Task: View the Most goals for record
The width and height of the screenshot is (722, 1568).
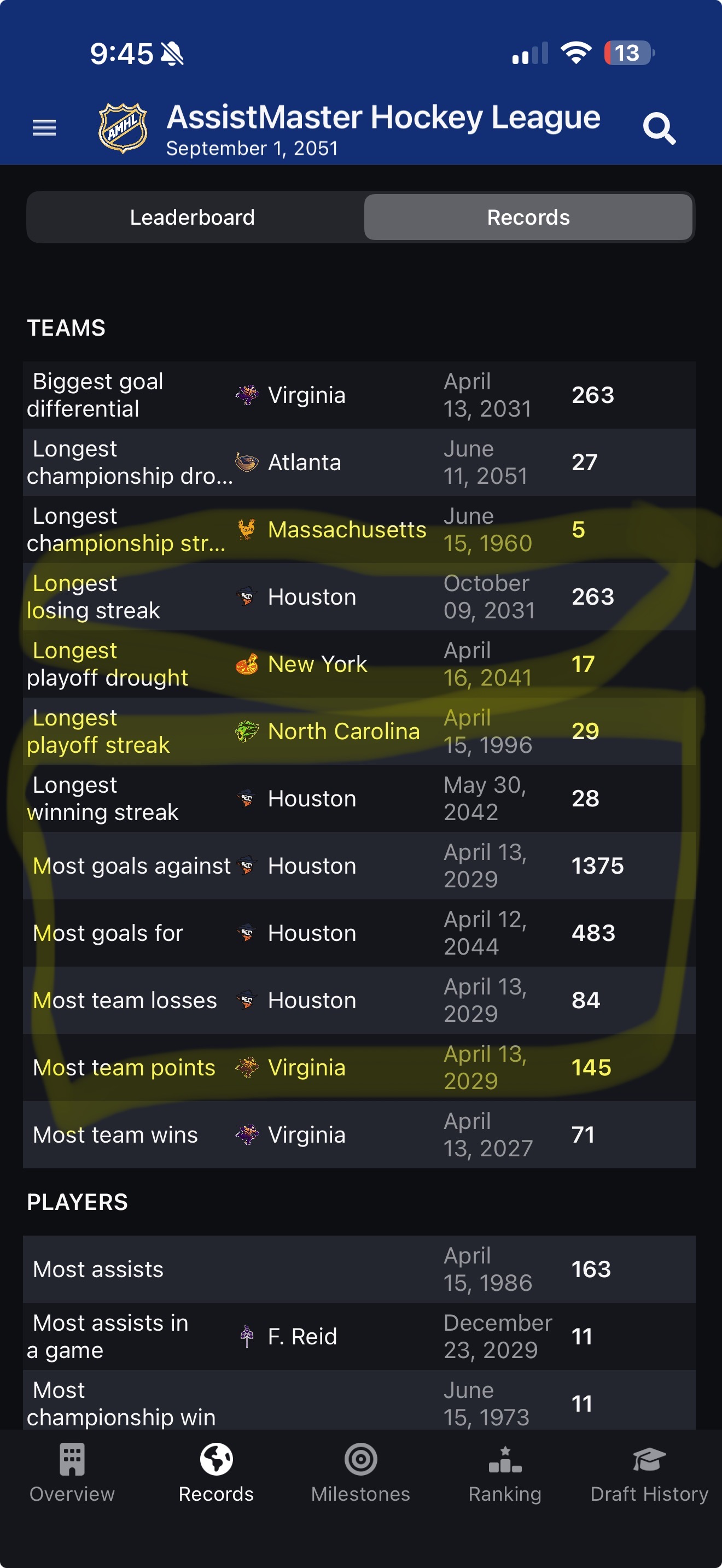Action: [359, 933]
